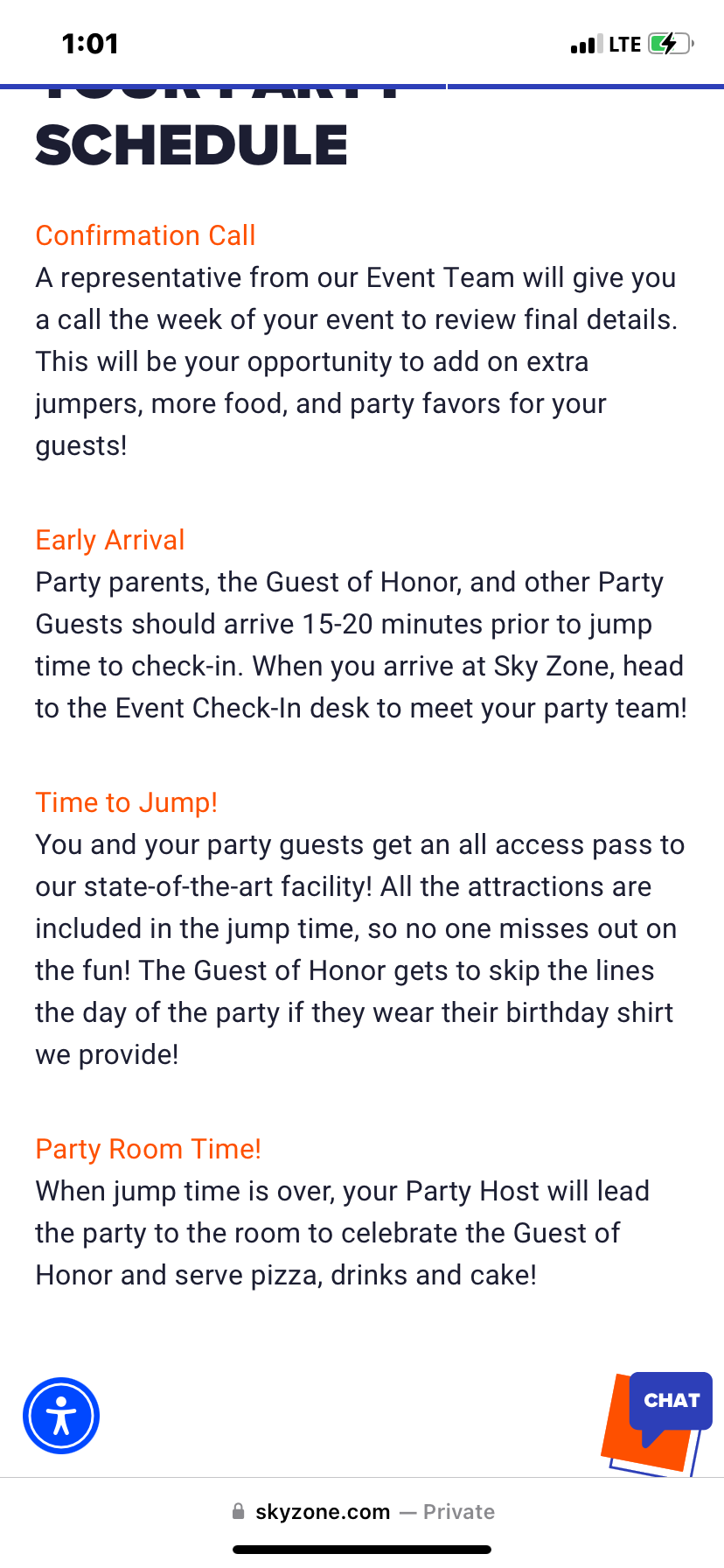Open the accessibility options button

[x=61, y=1415]
